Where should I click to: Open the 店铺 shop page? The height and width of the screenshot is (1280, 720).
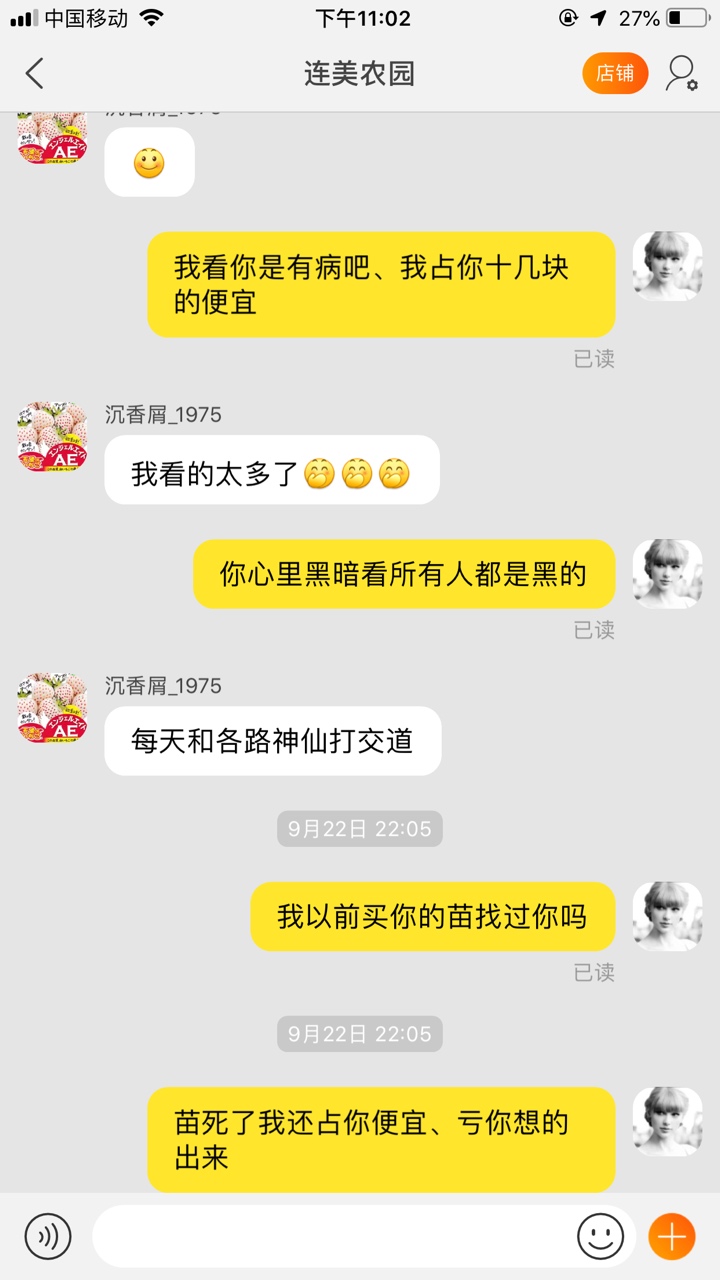[615, 73]
